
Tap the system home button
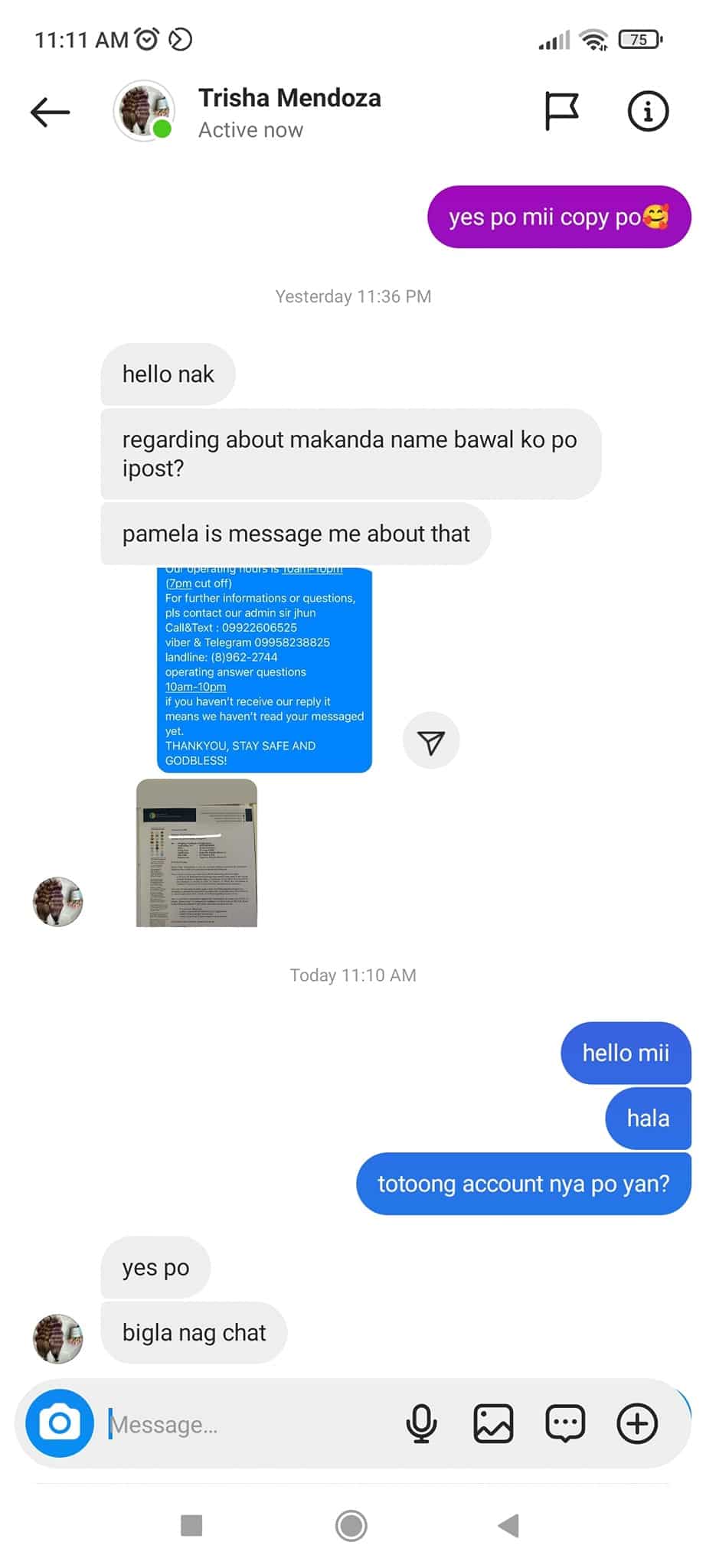351,1526
